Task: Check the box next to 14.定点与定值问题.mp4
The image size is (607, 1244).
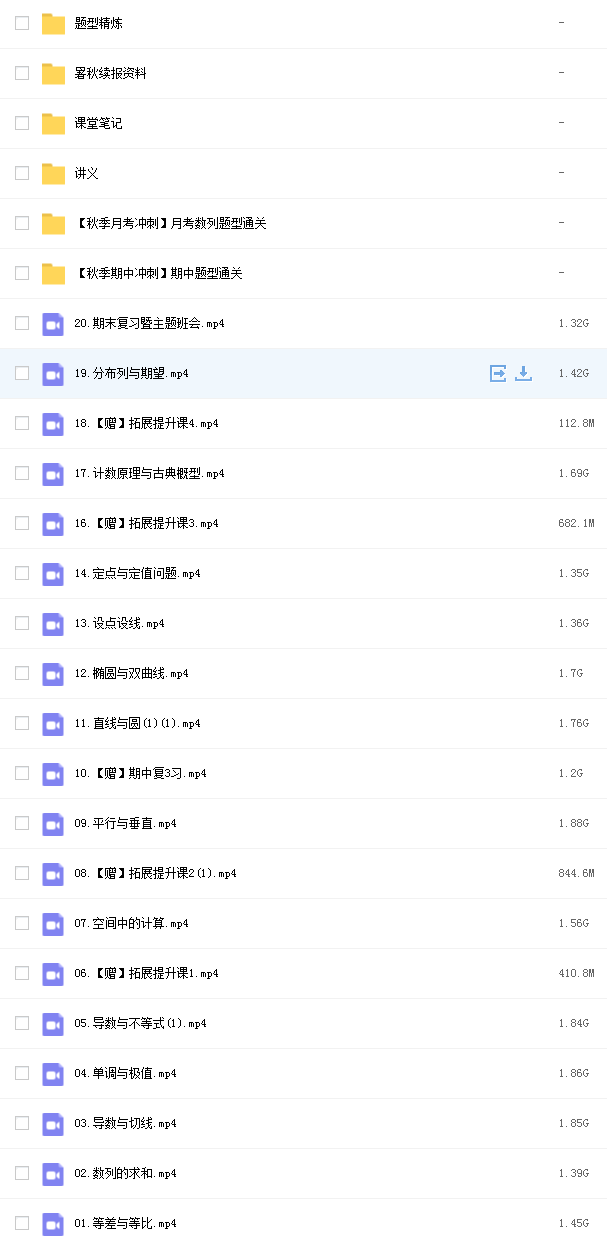Action: tap(22, 573)
